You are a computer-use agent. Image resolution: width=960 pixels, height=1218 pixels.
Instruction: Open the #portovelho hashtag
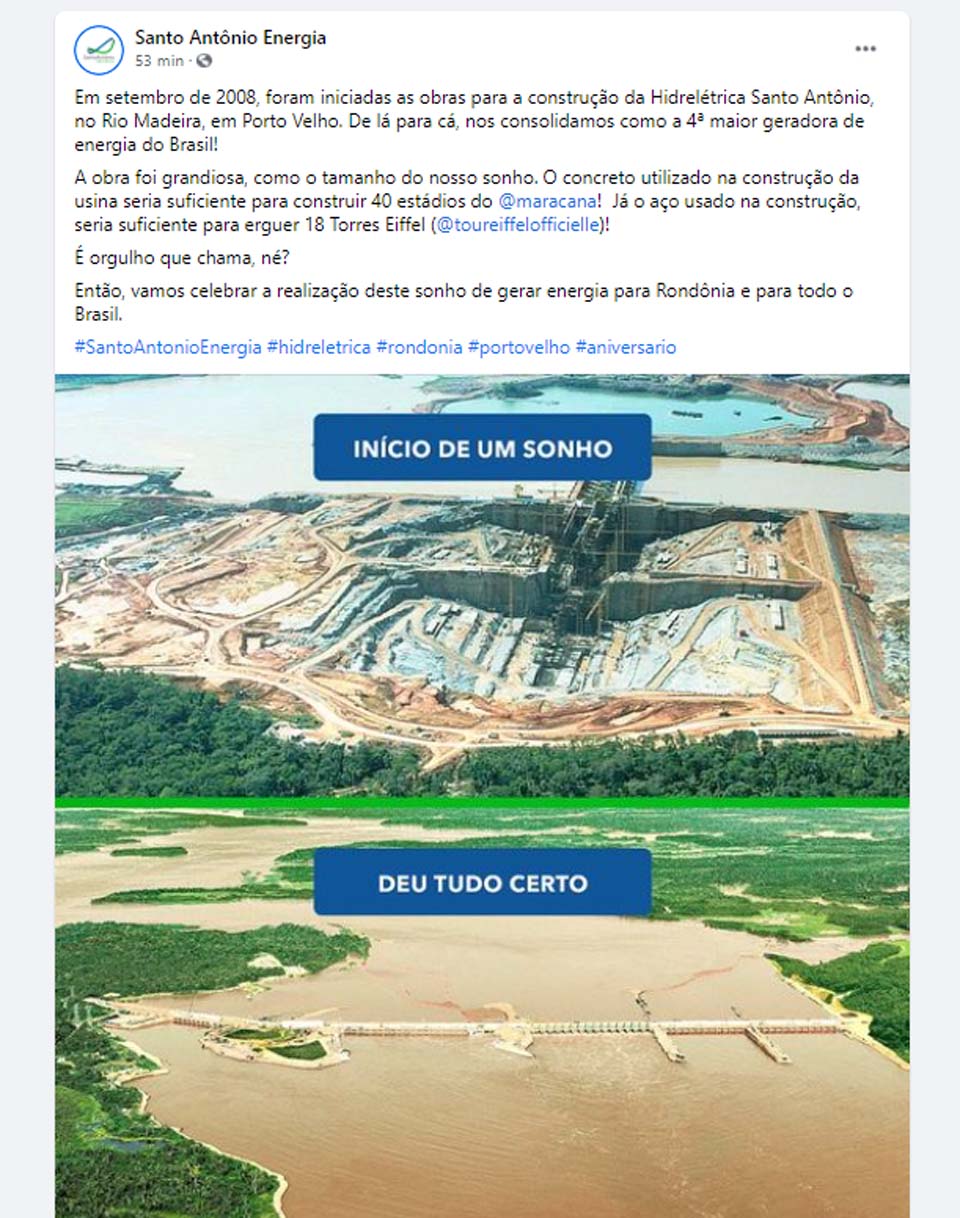click(x=519, y=347)
